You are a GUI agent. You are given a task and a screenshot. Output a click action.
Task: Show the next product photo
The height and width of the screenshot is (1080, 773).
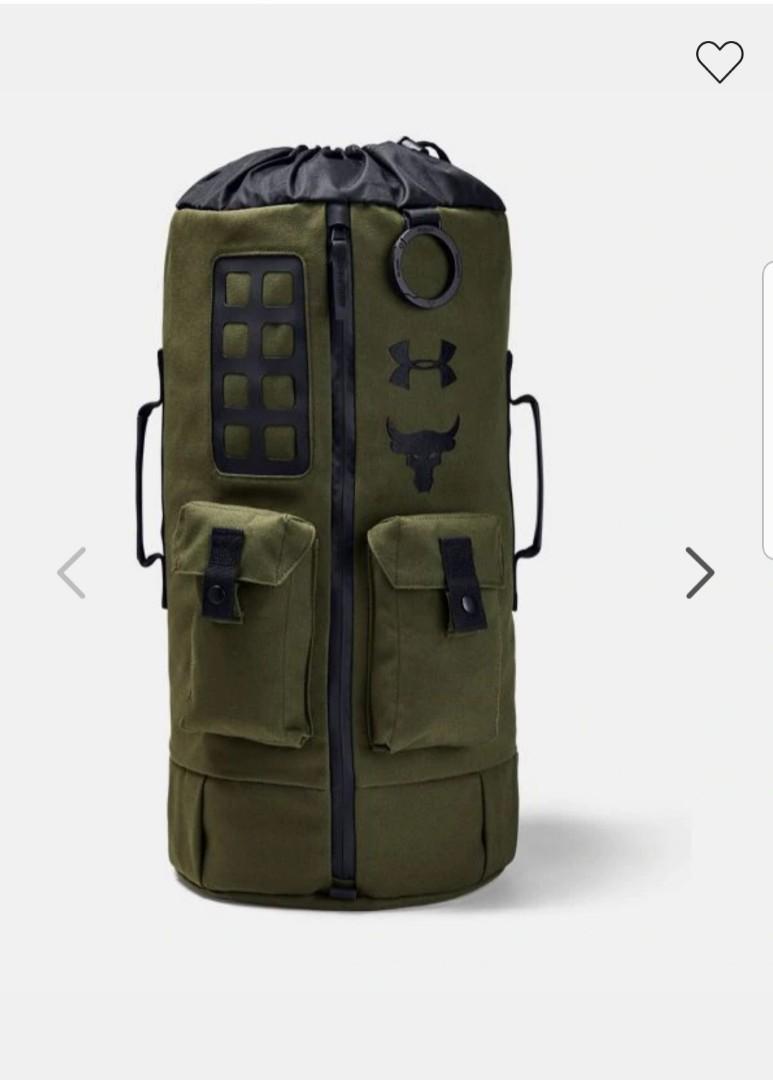pos(700,572)
